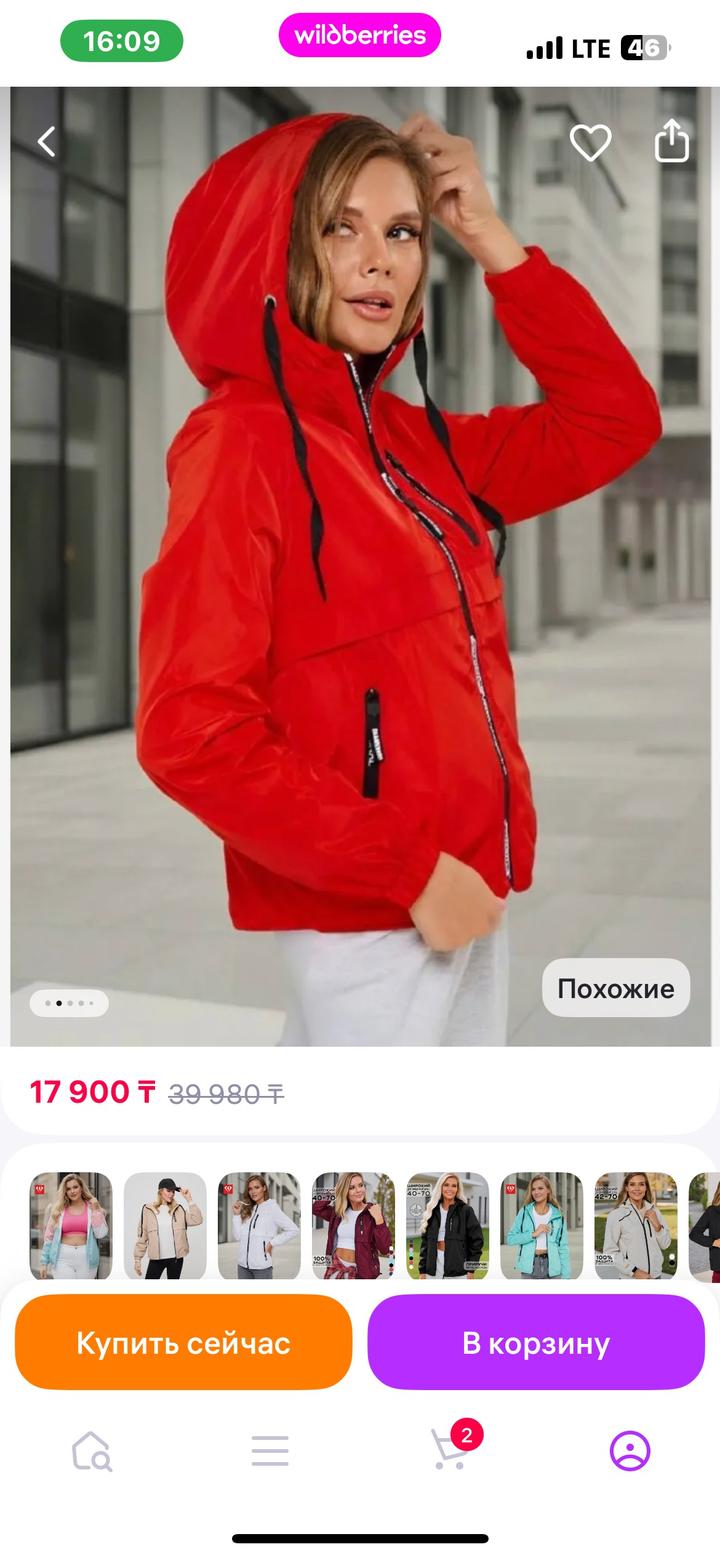Screen dimensions: 720x1558
Task: Open the home search tab
Action: [91, 1450]
